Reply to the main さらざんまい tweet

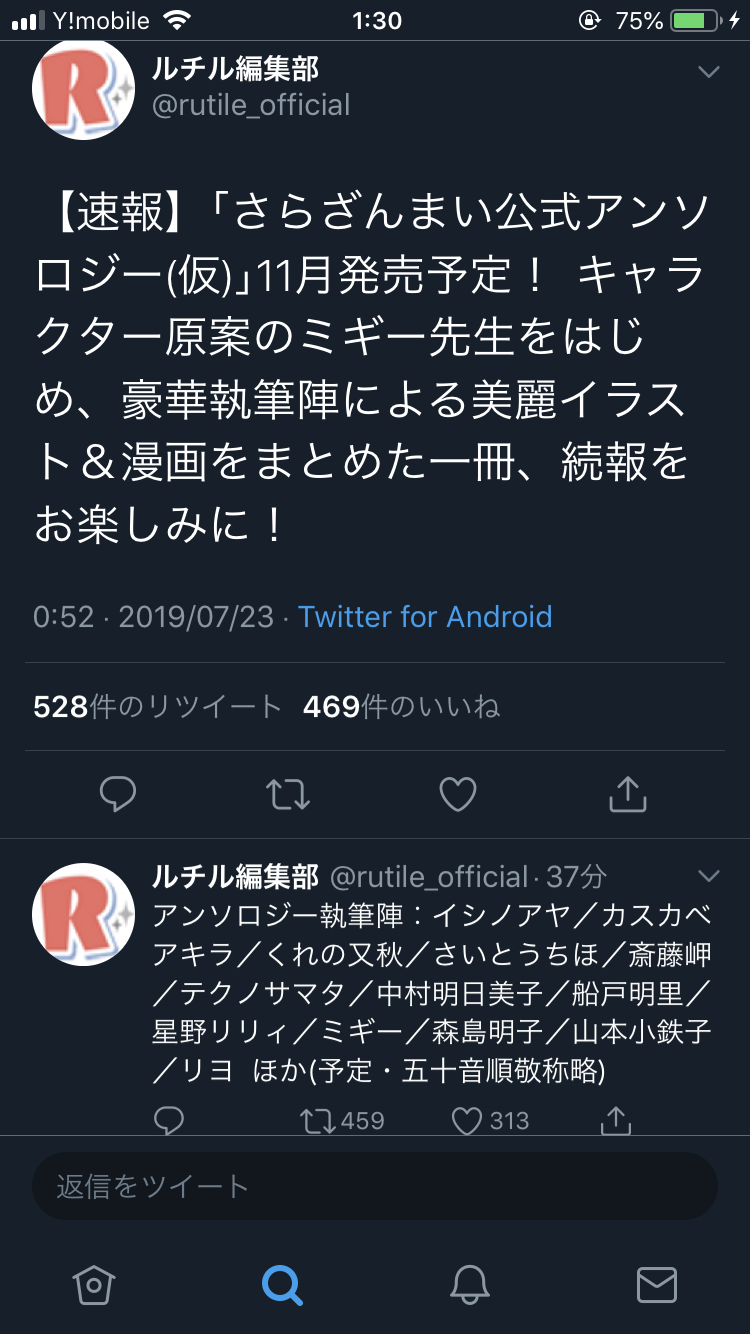click(118, 795)
